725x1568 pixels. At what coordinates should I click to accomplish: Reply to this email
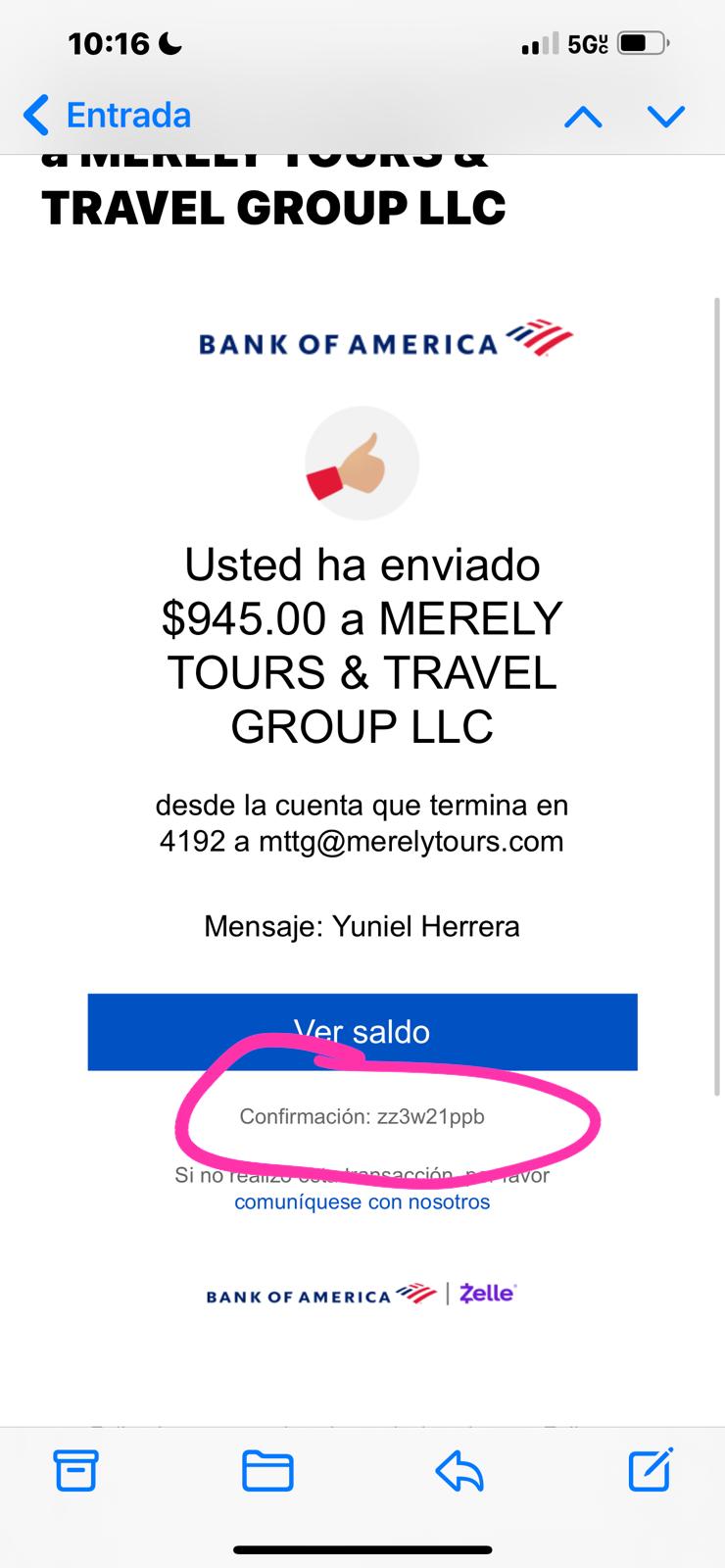(x=459, y=1470)
